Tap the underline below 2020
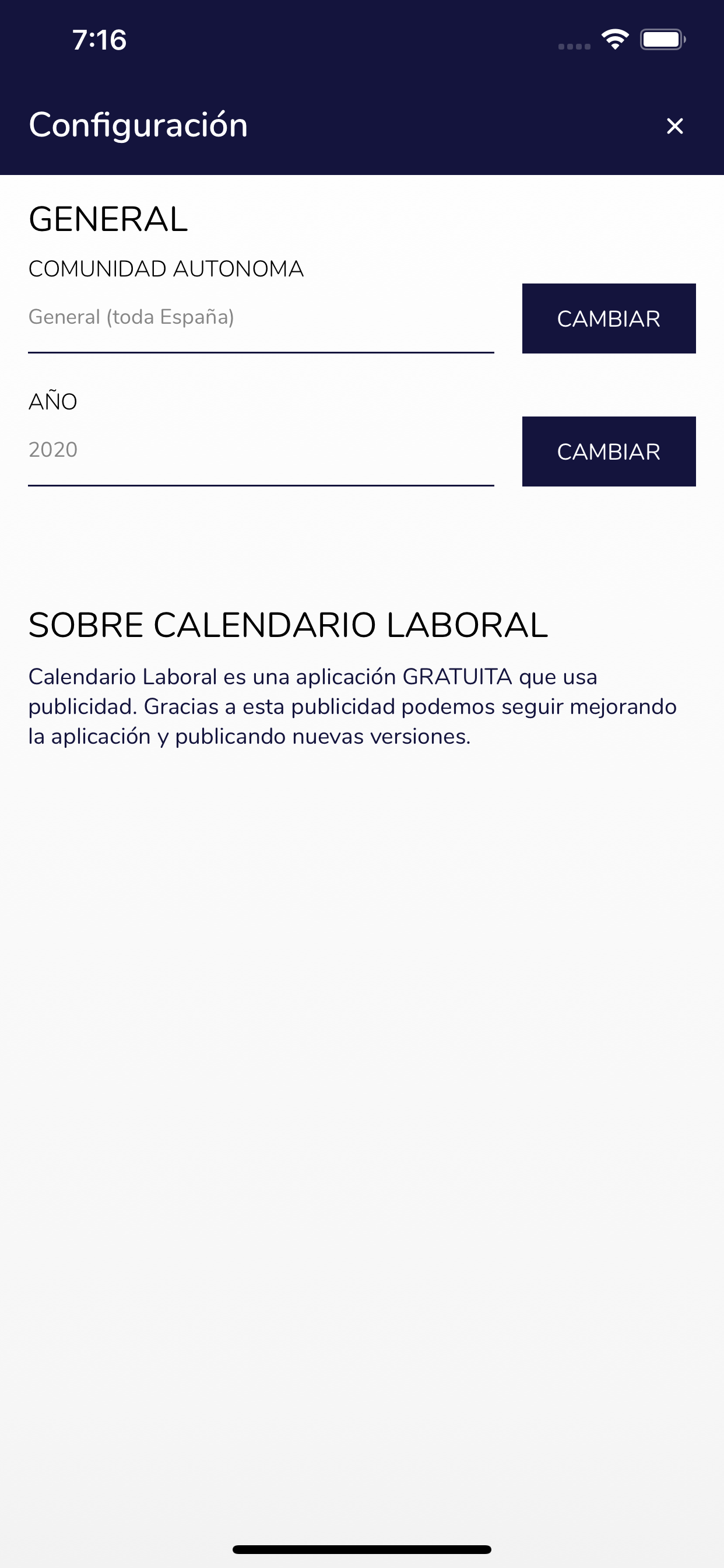The width and height of the screenshot is (724, 1568). pos(261,485)
